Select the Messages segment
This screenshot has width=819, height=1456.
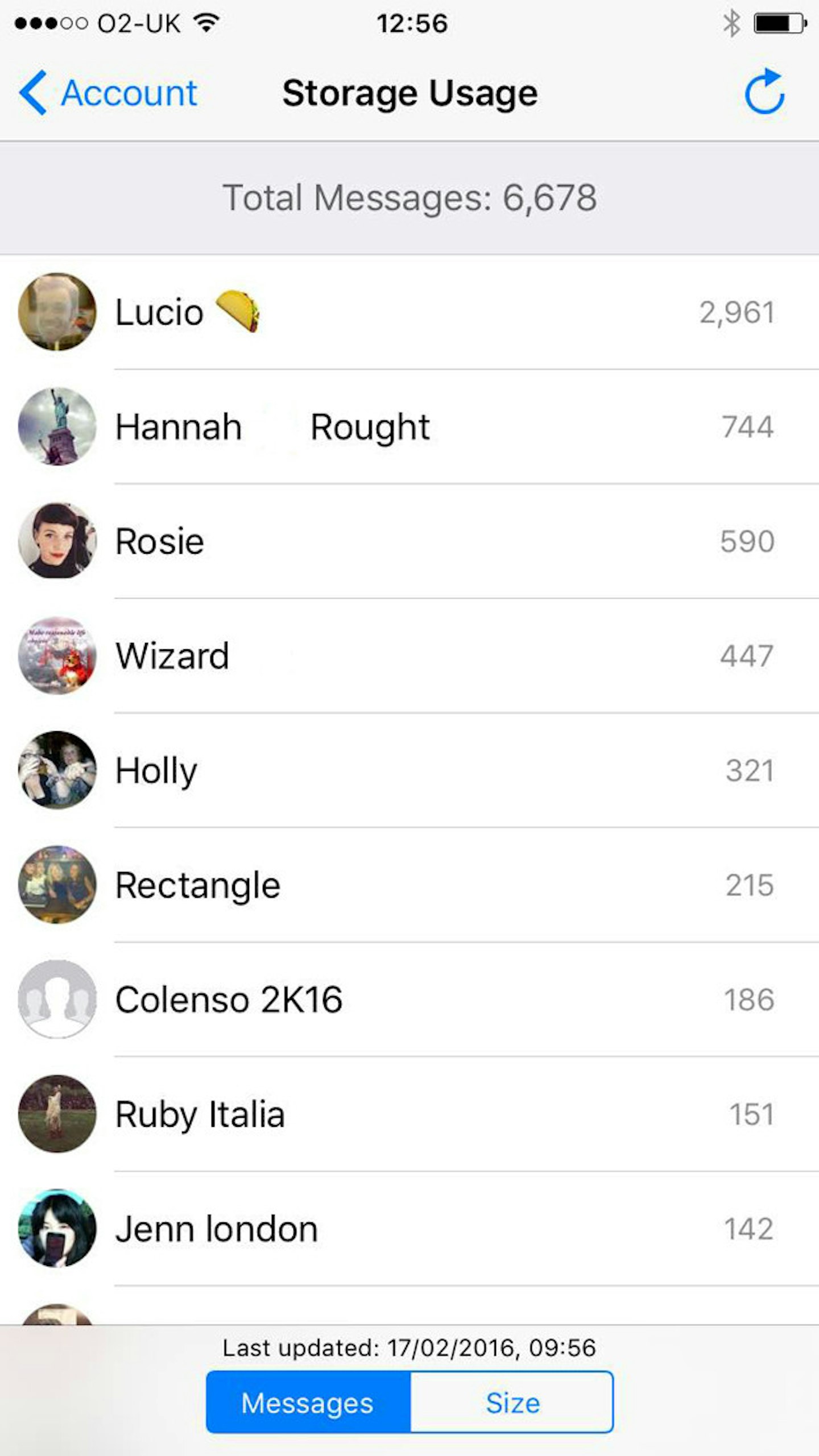coord(308,1403)
